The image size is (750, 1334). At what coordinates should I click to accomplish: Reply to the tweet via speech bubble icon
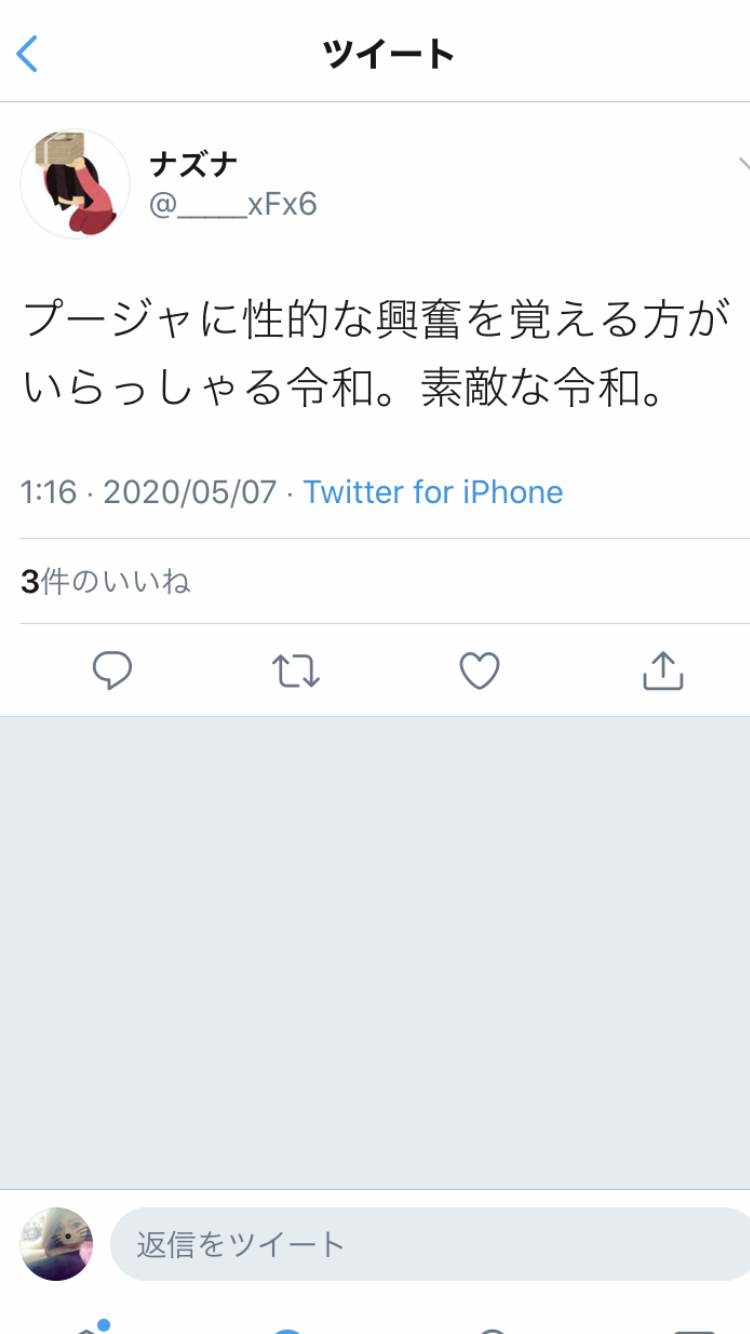coord(112,671)
